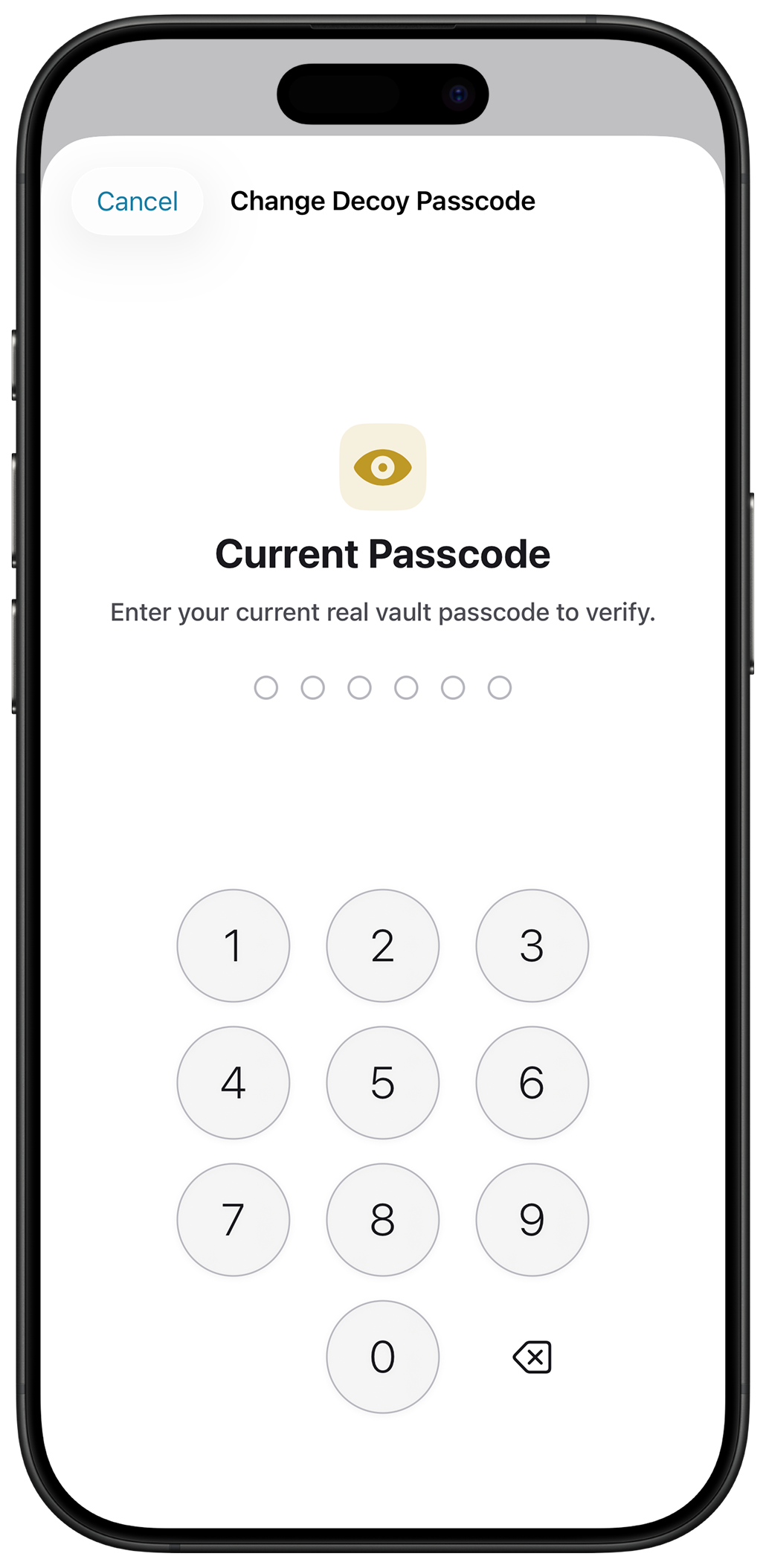Viewport: 766px width, 1568px height.
Task: Tap the 2 key
Action: (383, 945)
